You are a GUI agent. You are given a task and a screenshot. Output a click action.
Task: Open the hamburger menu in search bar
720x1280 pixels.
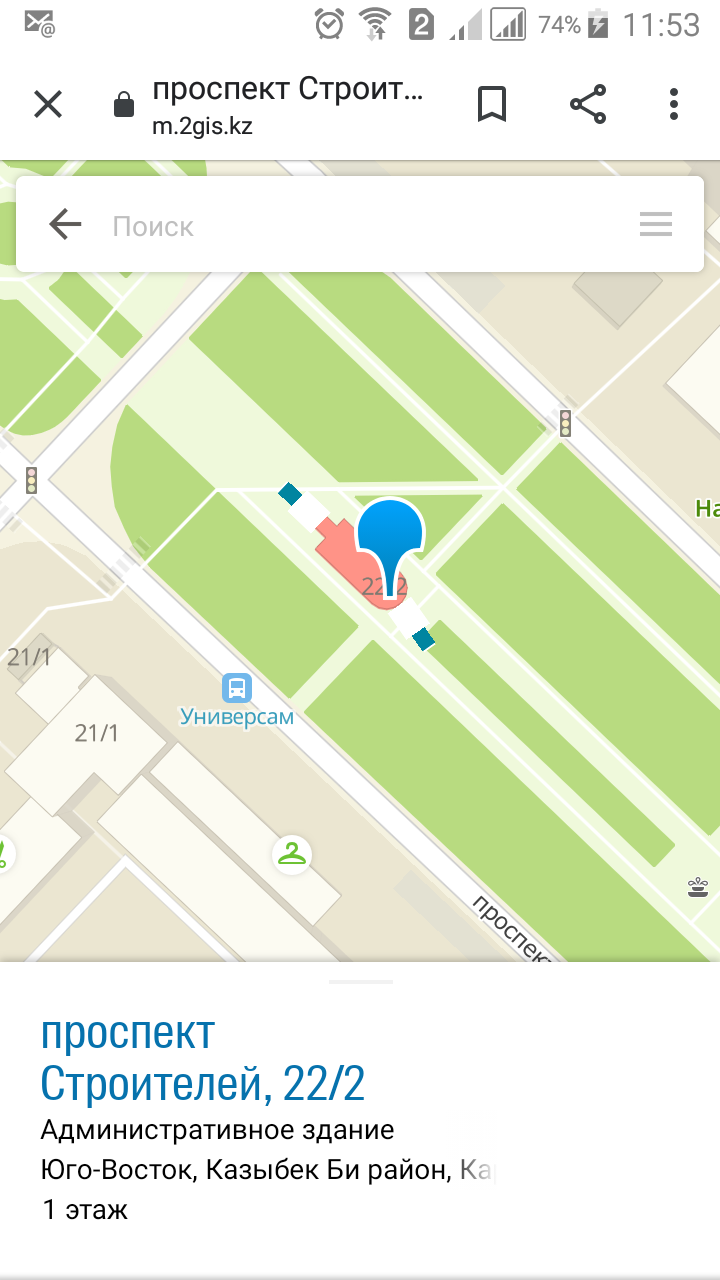point(656,225)
